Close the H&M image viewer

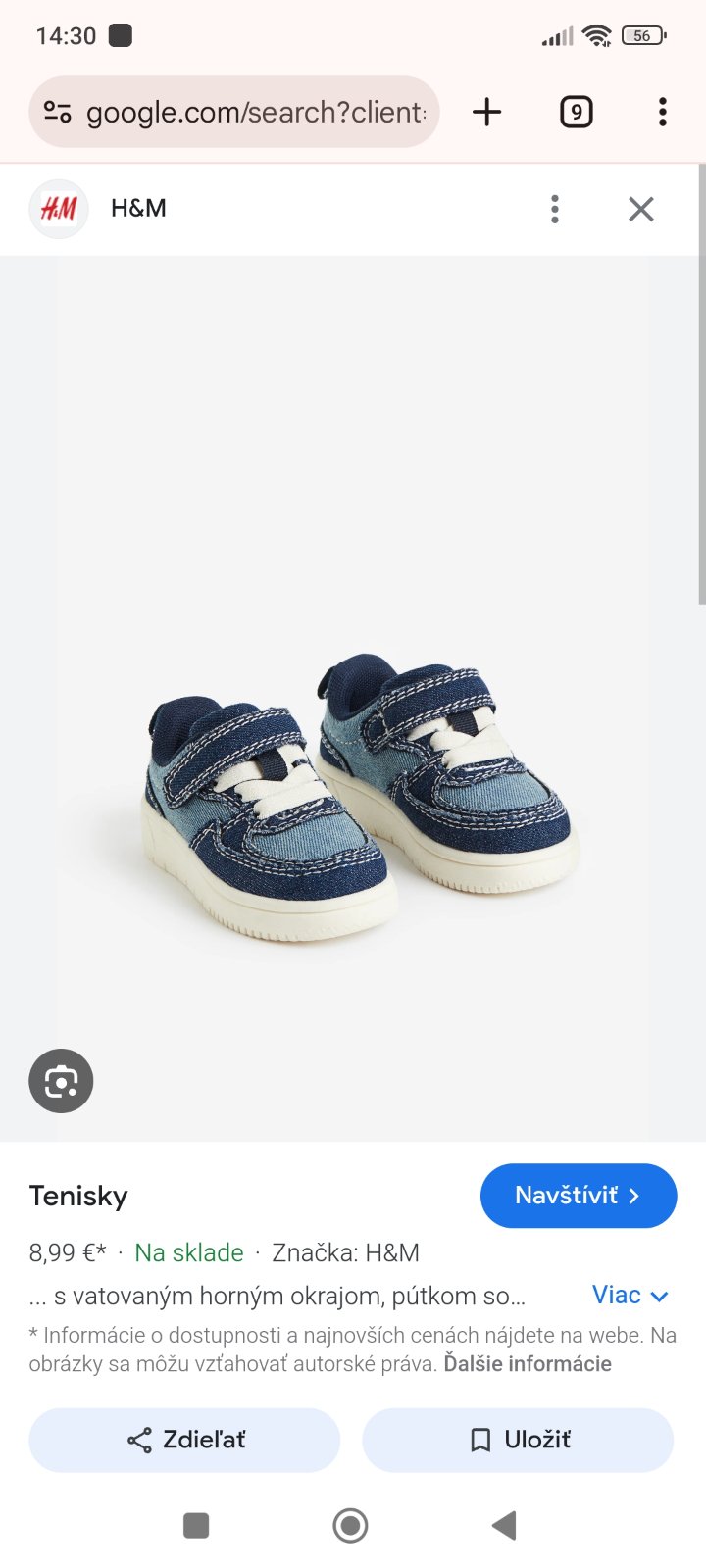click(x=641, y=209)
